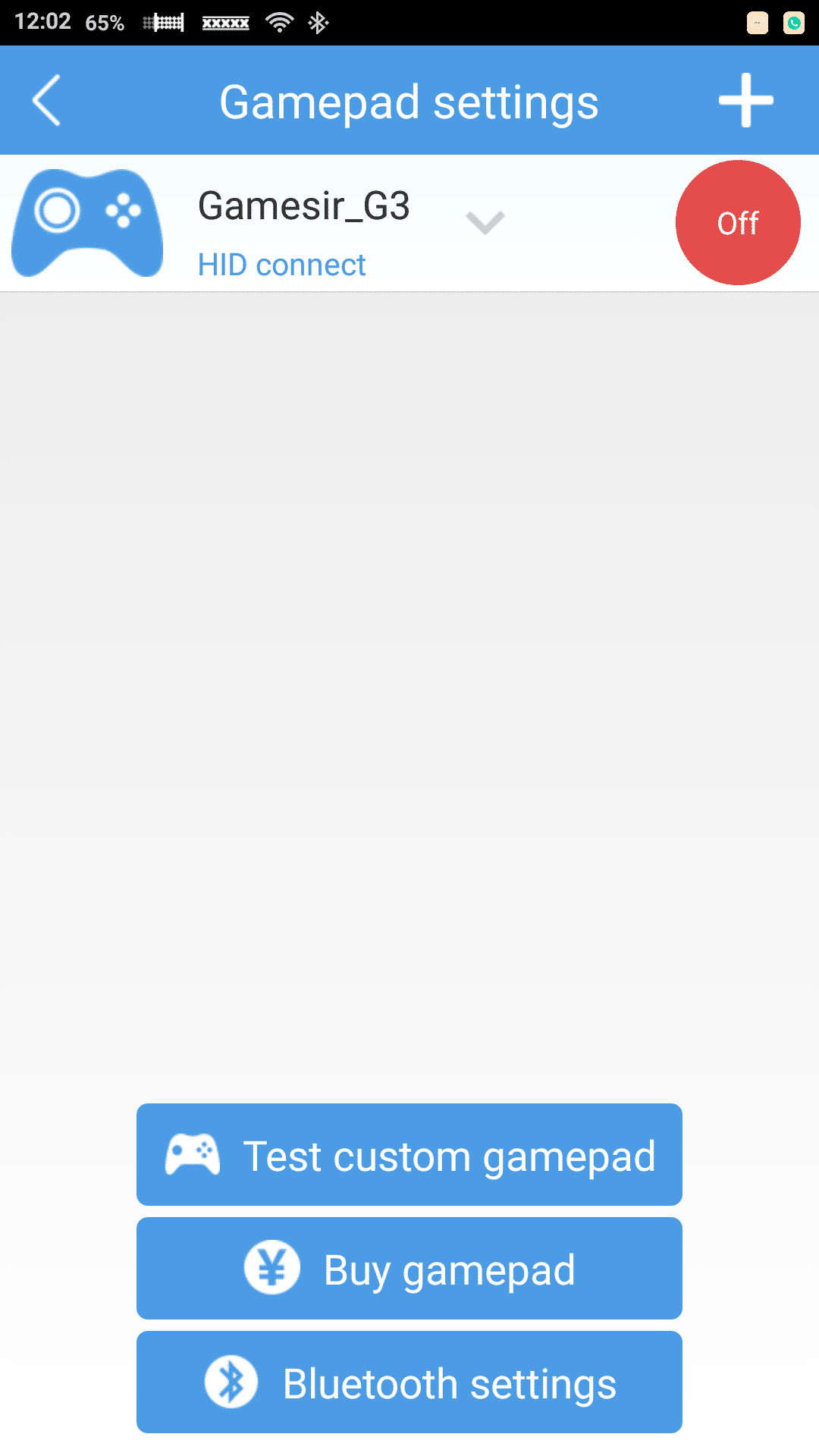Click the Wi-Fi icon in the status bar
Viewport: 819px width, 1456px height.
tap(280, 21)
